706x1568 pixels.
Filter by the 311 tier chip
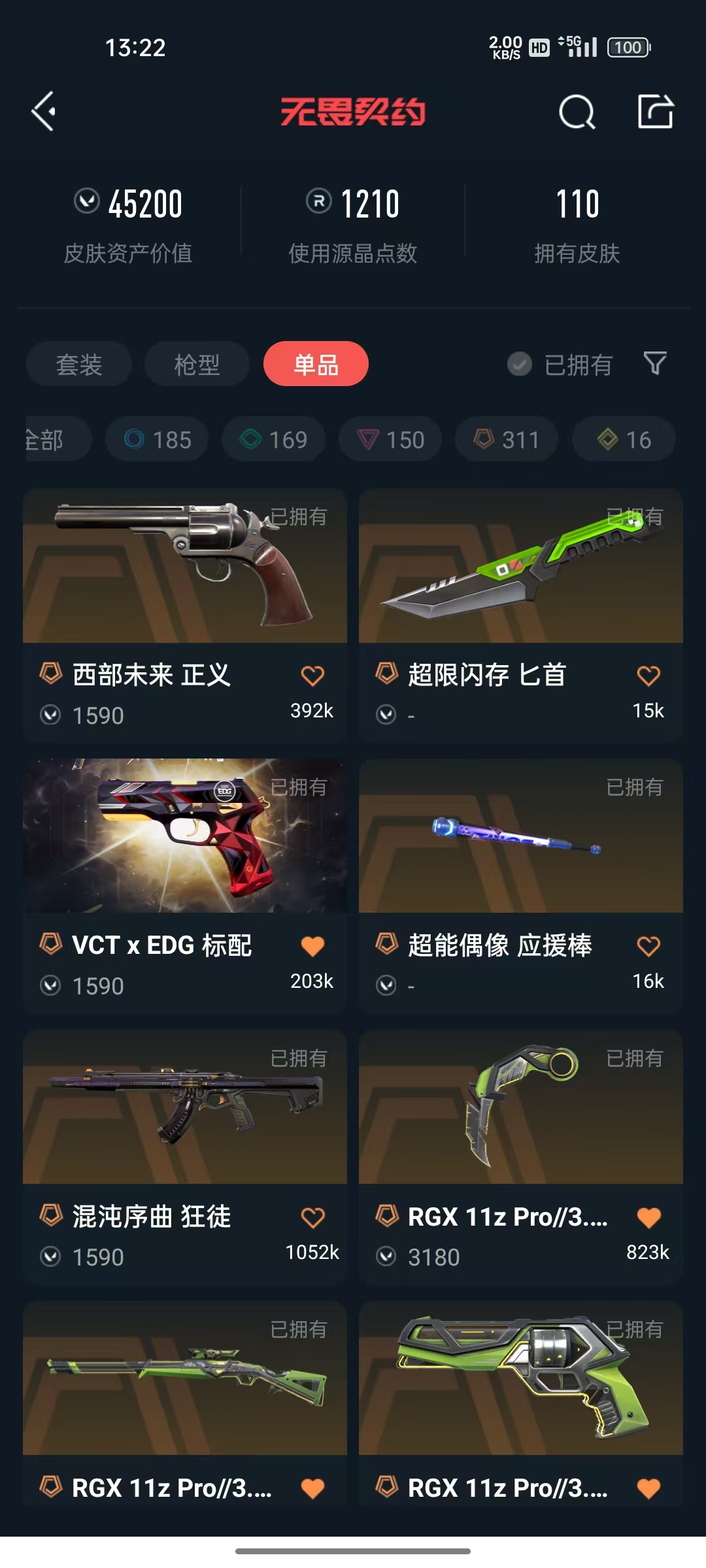click(x=507, y=439)
